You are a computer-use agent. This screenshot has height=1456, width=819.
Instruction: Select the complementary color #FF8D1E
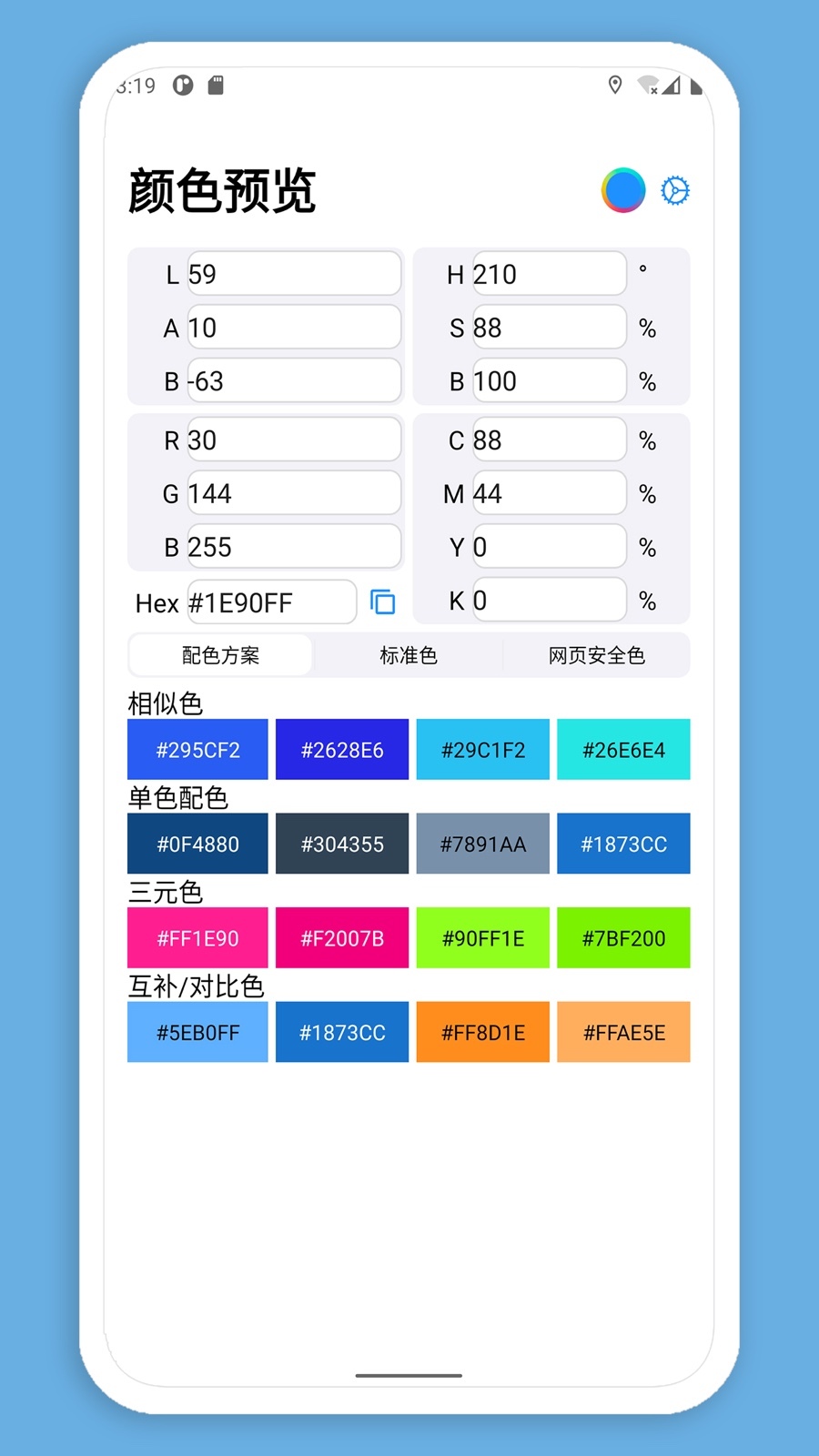point(483,1032)
